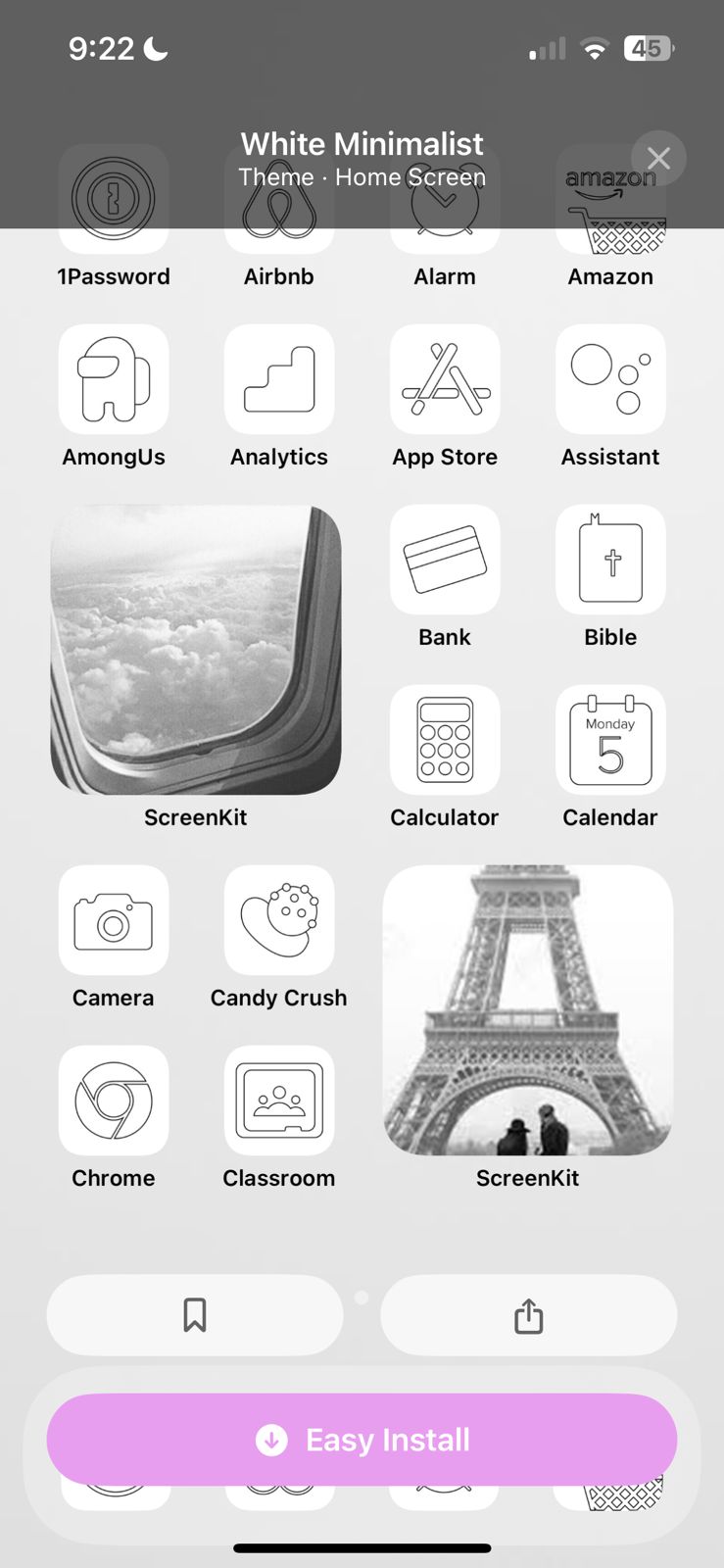The image size is (724, 1568).
Task: Close the White Minimalist theme preview
Action: [658, 158]
